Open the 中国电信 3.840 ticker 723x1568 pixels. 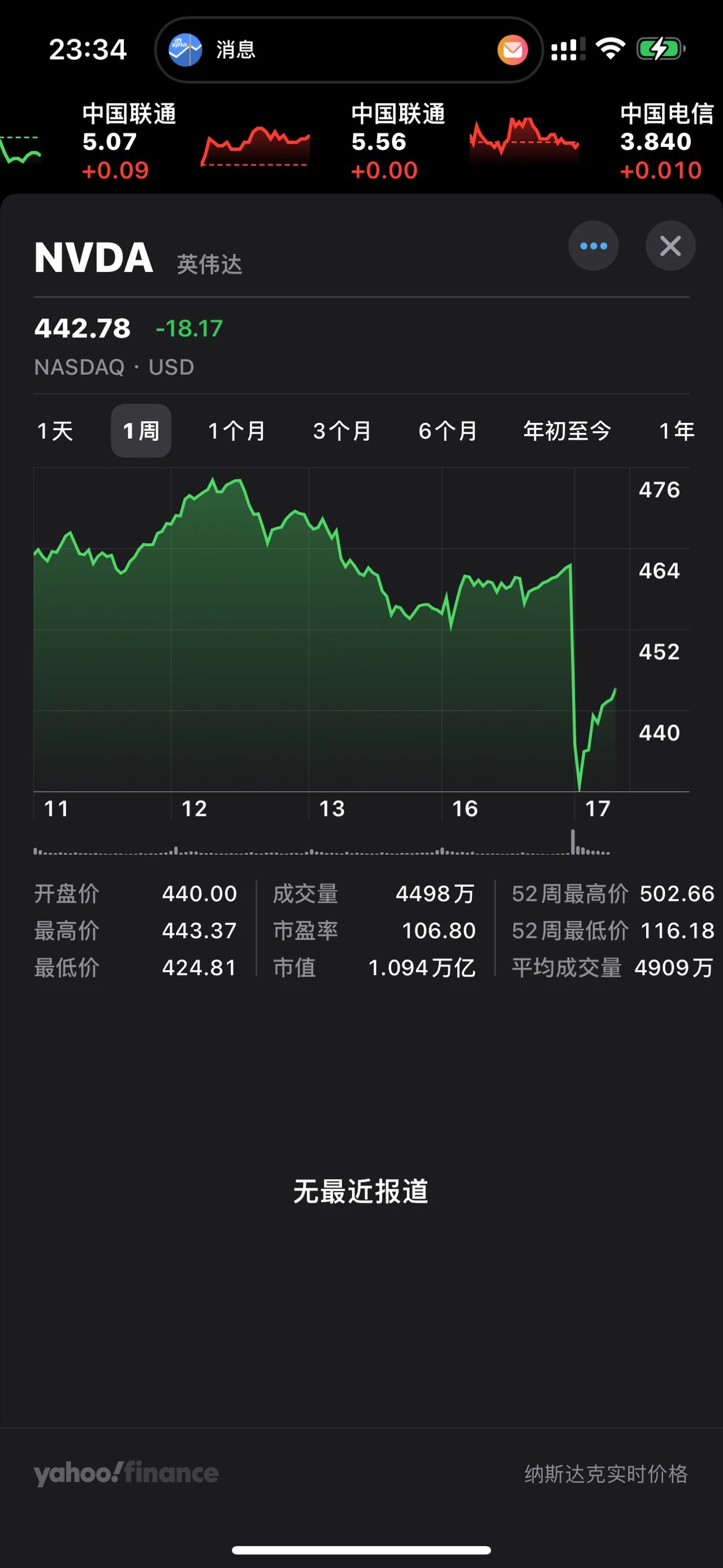tap(666, 142)
